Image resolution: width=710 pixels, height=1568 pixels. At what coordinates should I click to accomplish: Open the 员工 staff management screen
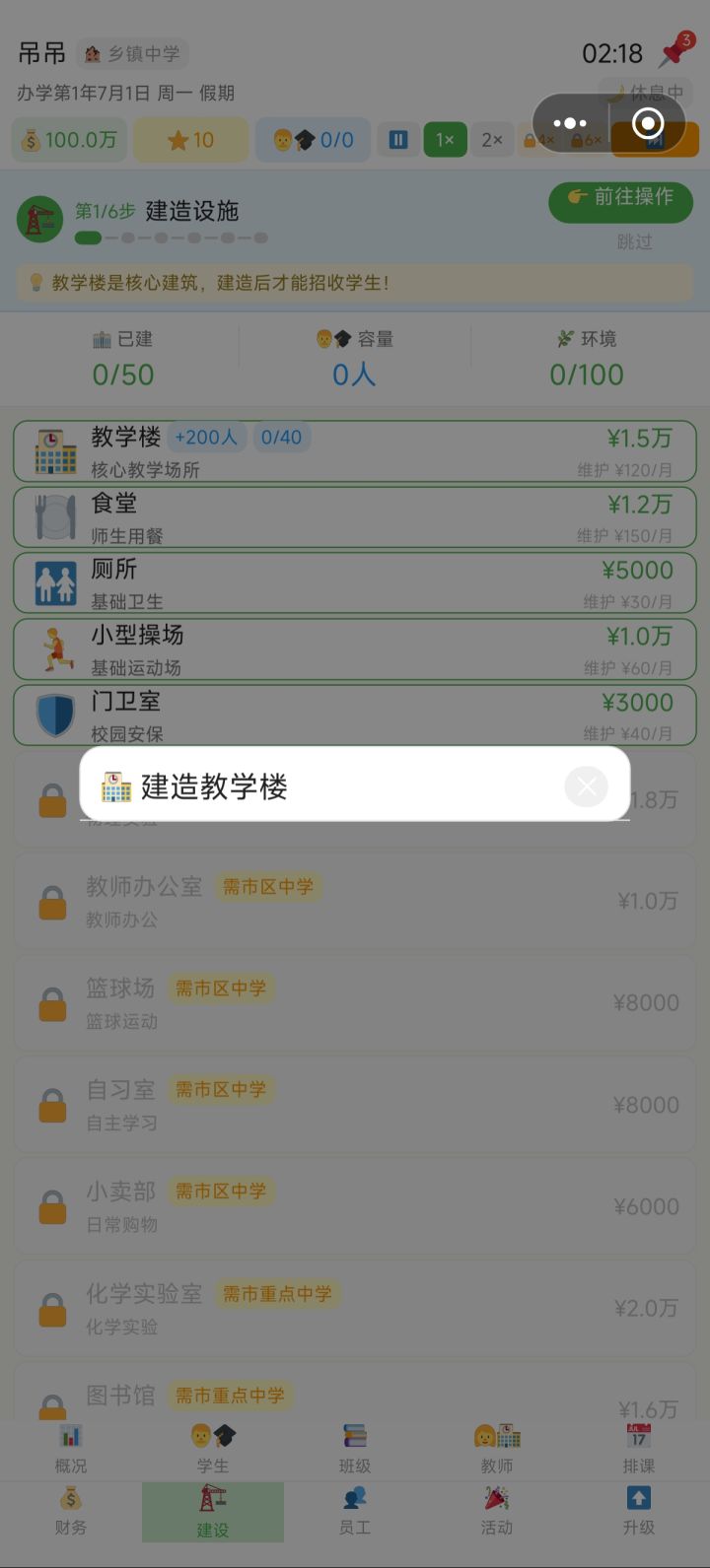pos(354,1513)
